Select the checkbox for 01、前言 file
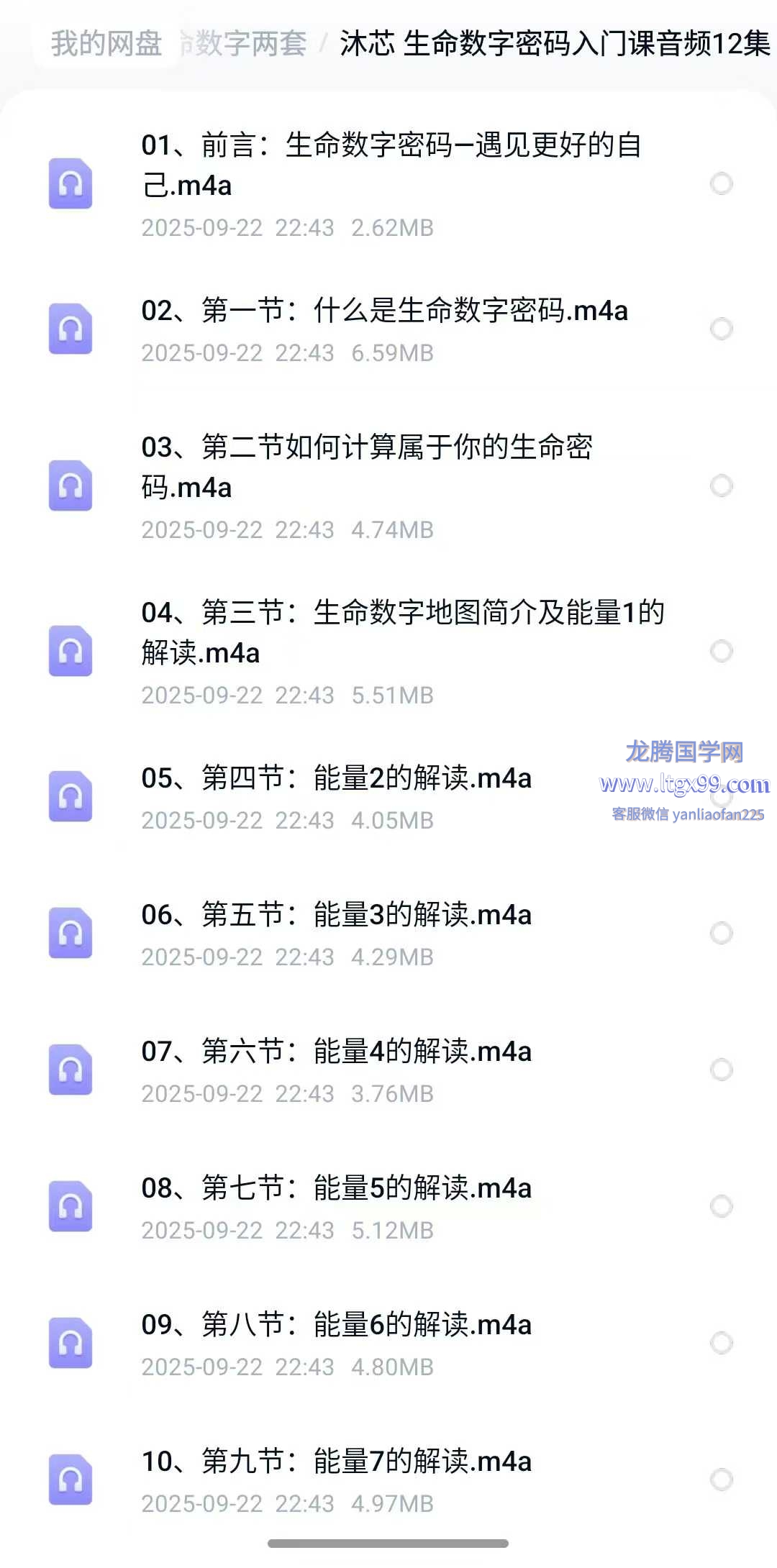The height and width of the screenshot is (1568, 777). 721,184
